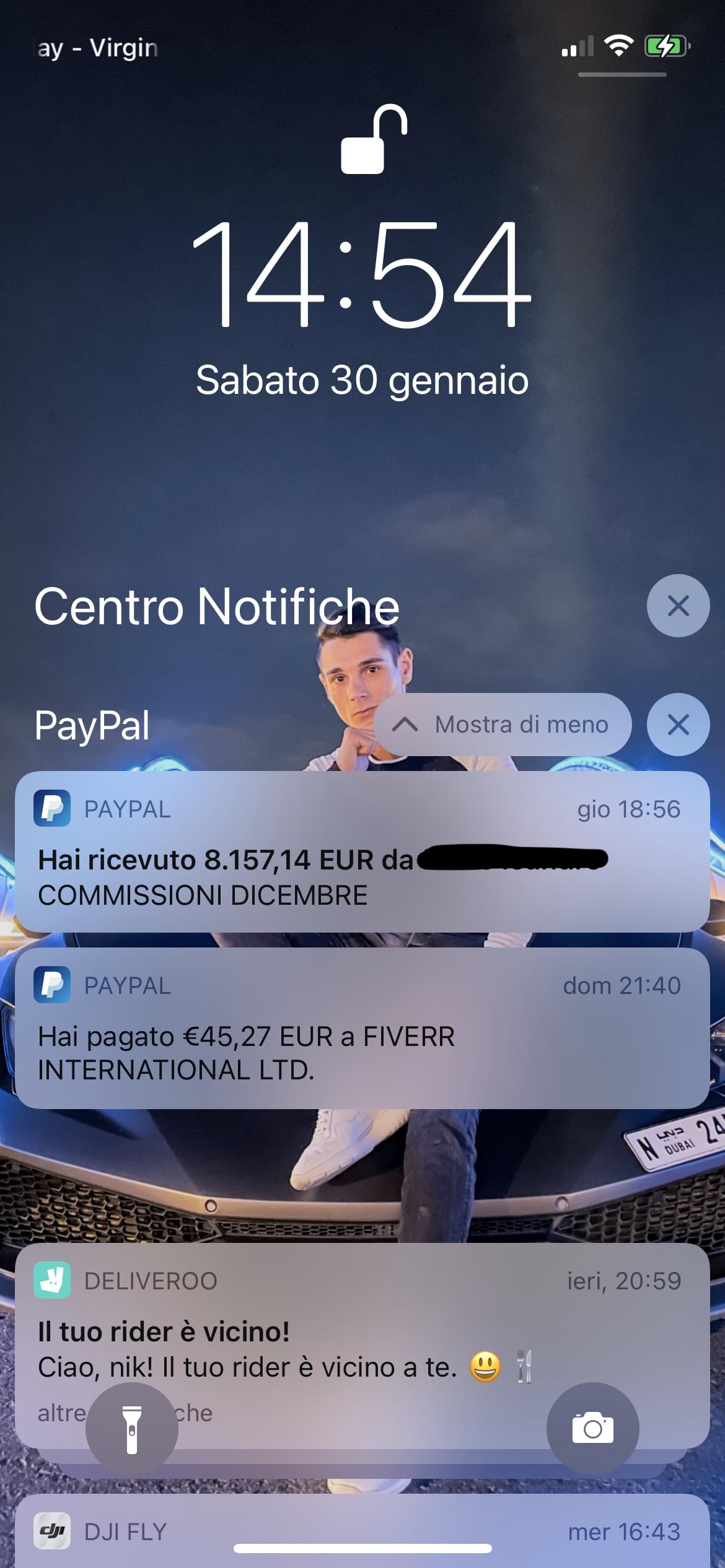The image size is (725, 1568).
Task: Dismiss the PayPal notification group
Action: point(678,724)
